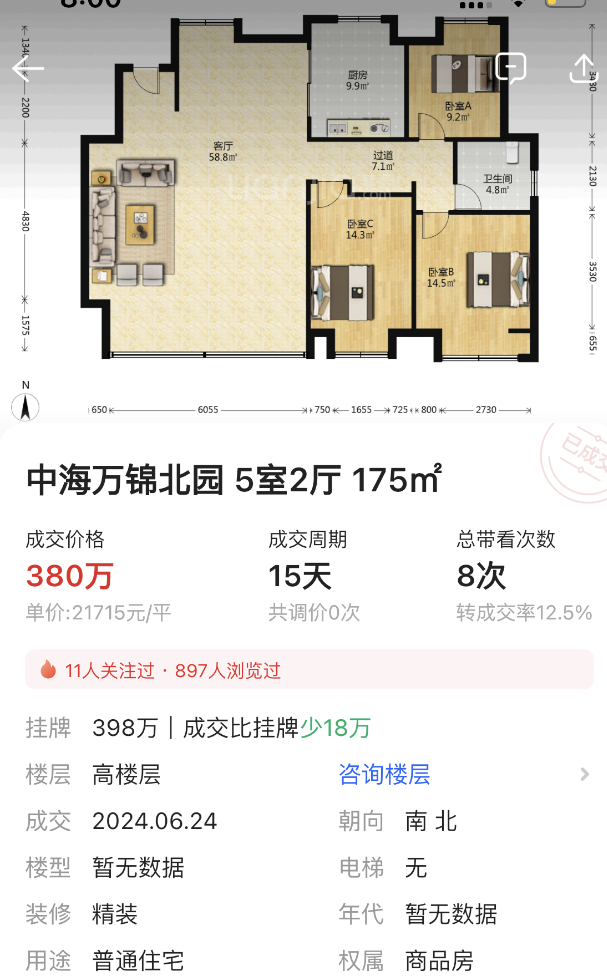Share this property listing
Screen dimensions: 607x978
click(582, 68)
